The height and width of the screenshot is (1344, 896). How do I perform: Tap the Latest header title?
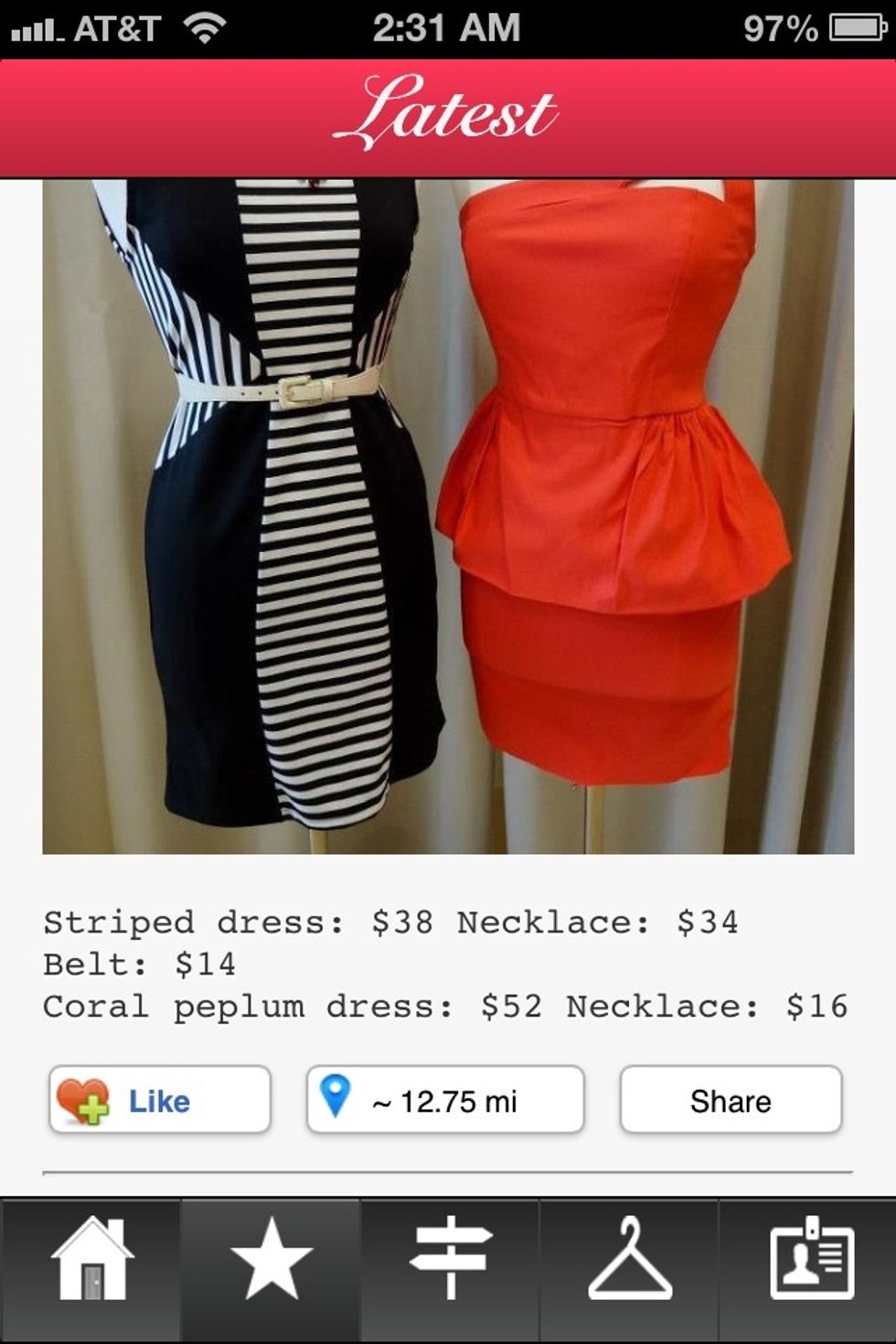coord(447,114)
